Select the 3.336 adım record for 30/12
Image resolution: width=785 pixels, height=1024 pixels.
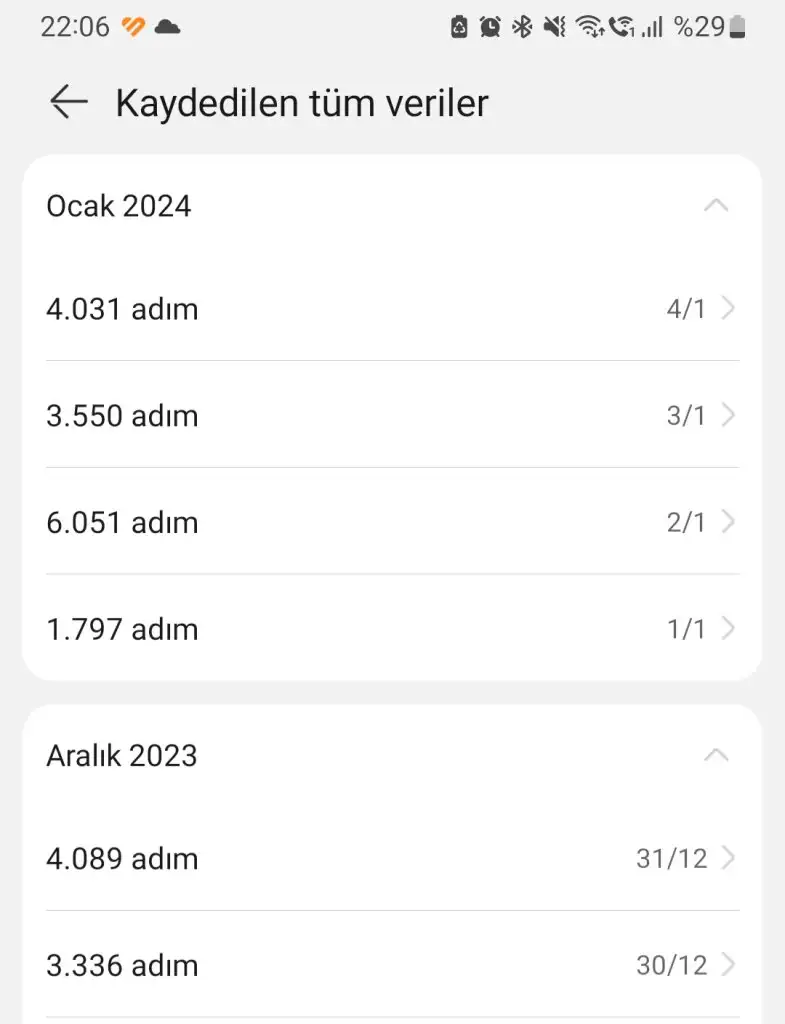(x=392, y=965)
